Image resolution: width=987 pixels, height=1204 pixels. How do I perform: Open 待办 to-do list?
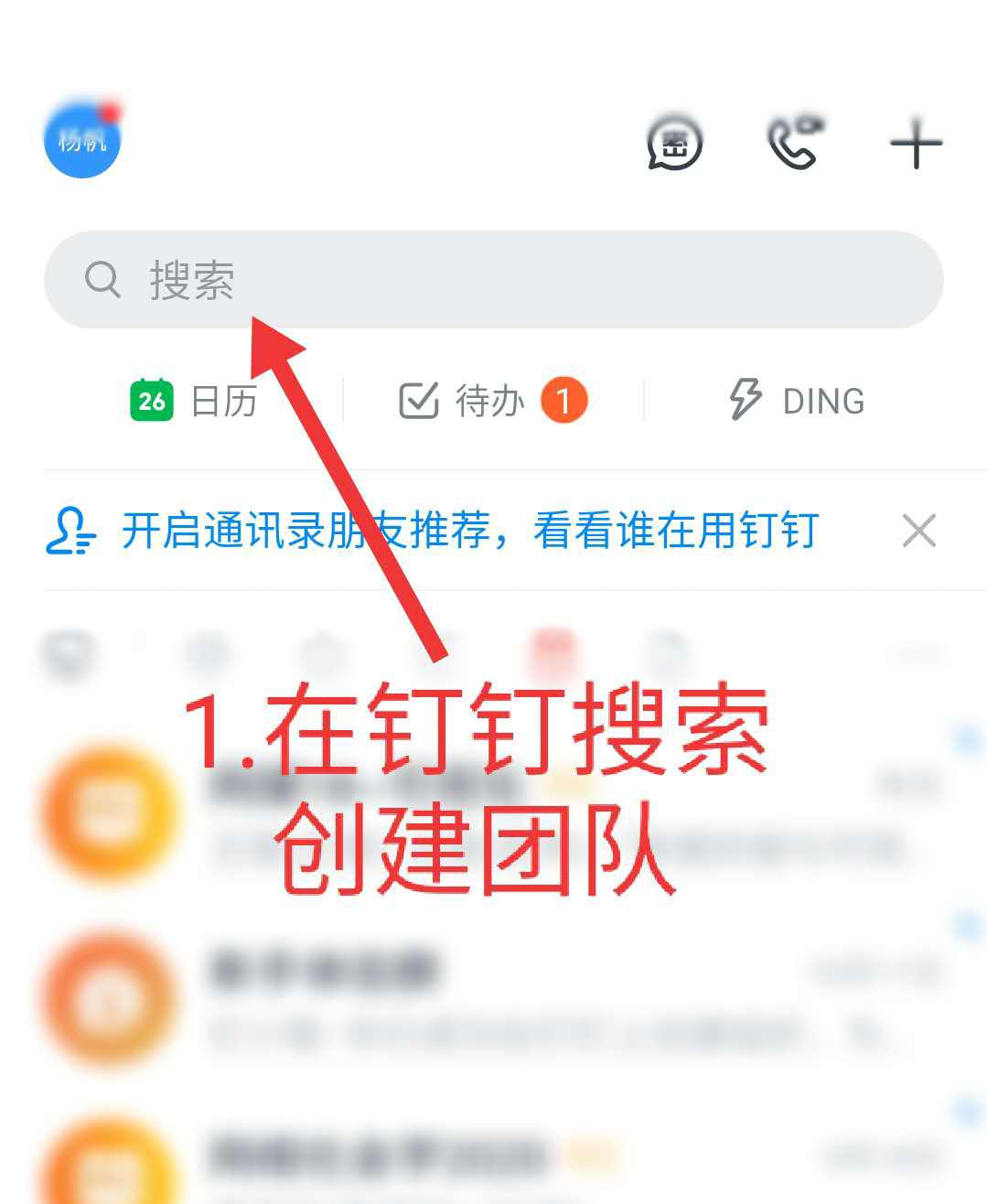(492, 401)
